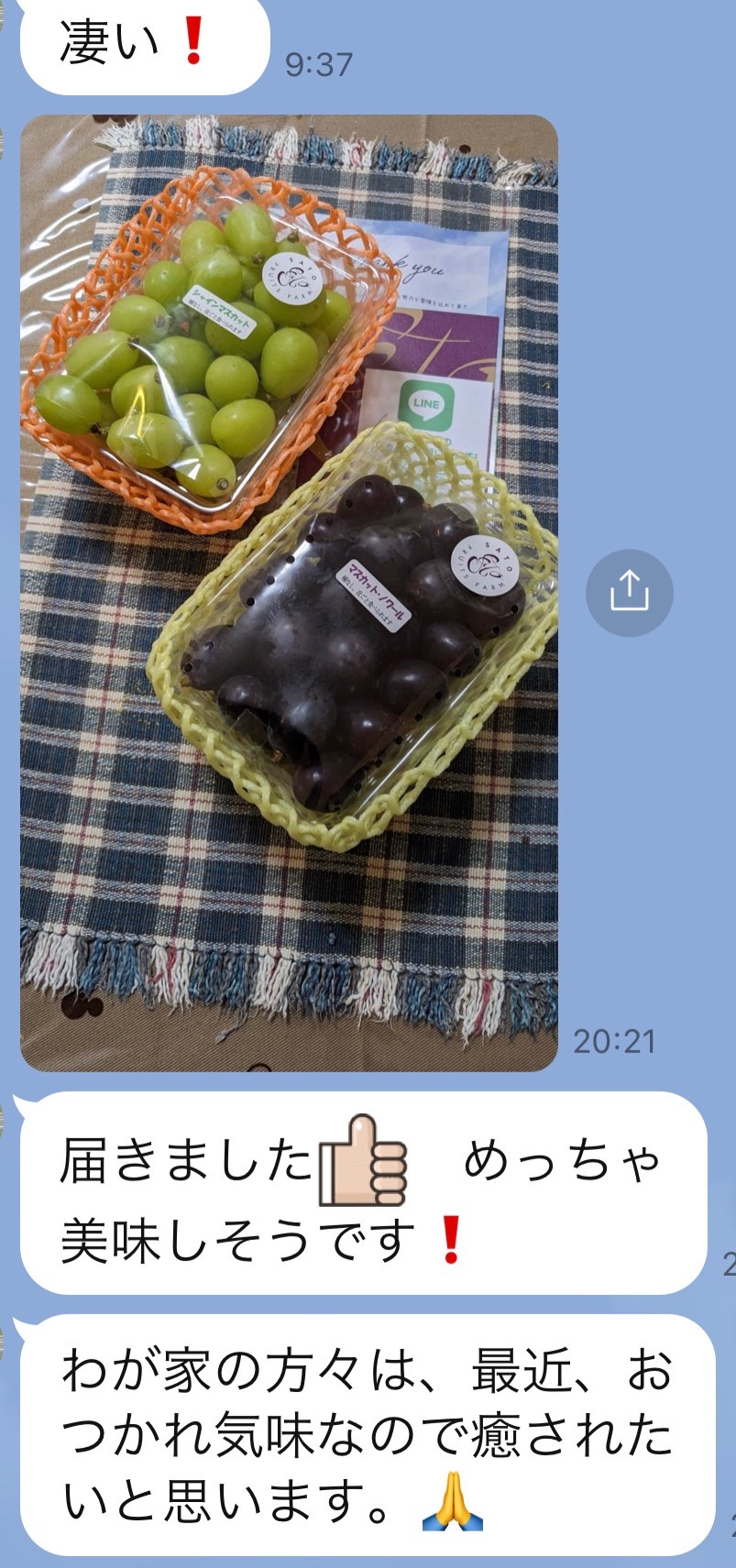
Task: Open the grapes photo in the chat
Action: pos(289,593)
